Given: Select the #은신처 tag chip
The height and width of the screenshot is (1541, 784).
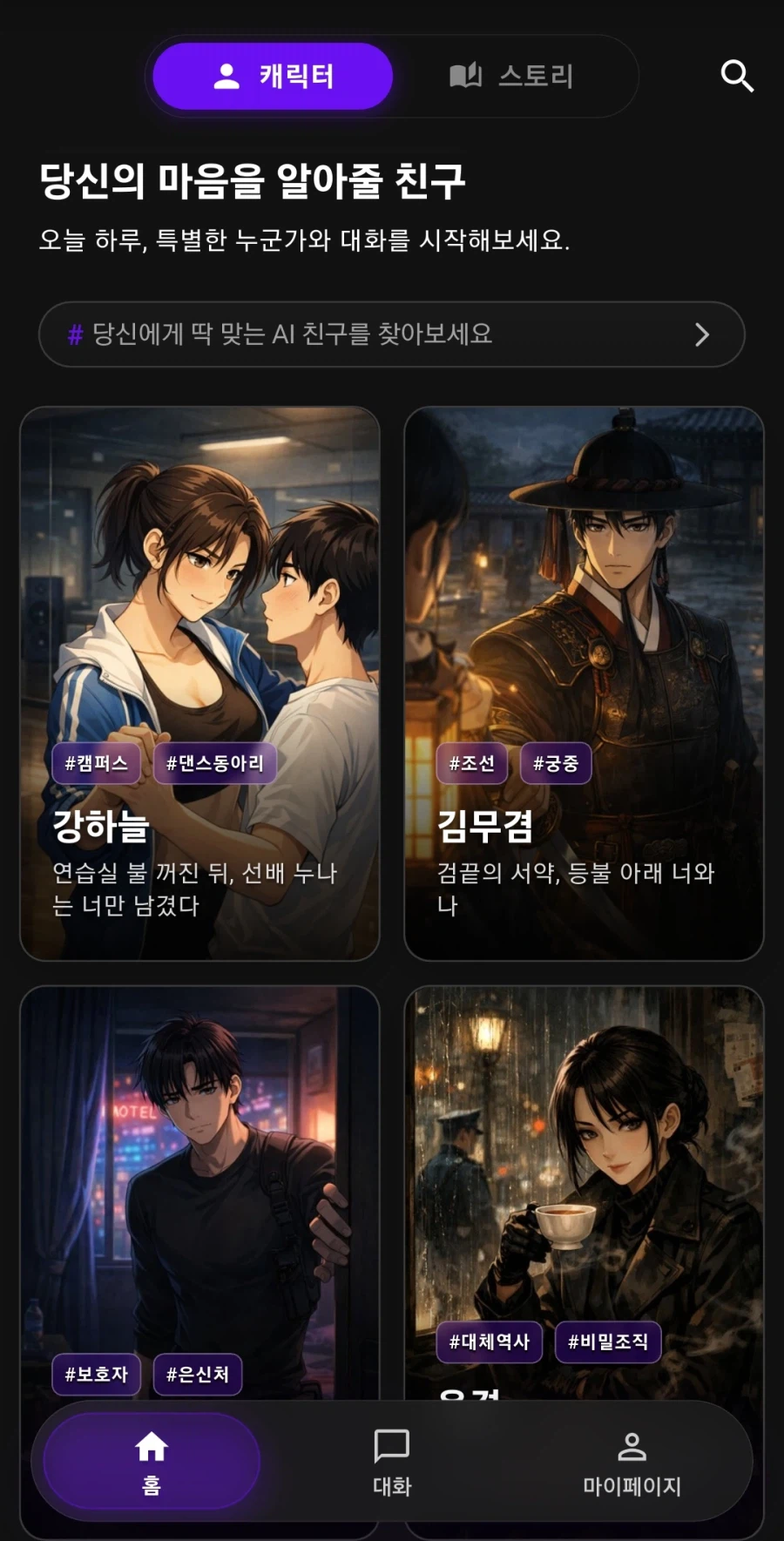Looking at the screenshot, I should [197, 1375].
